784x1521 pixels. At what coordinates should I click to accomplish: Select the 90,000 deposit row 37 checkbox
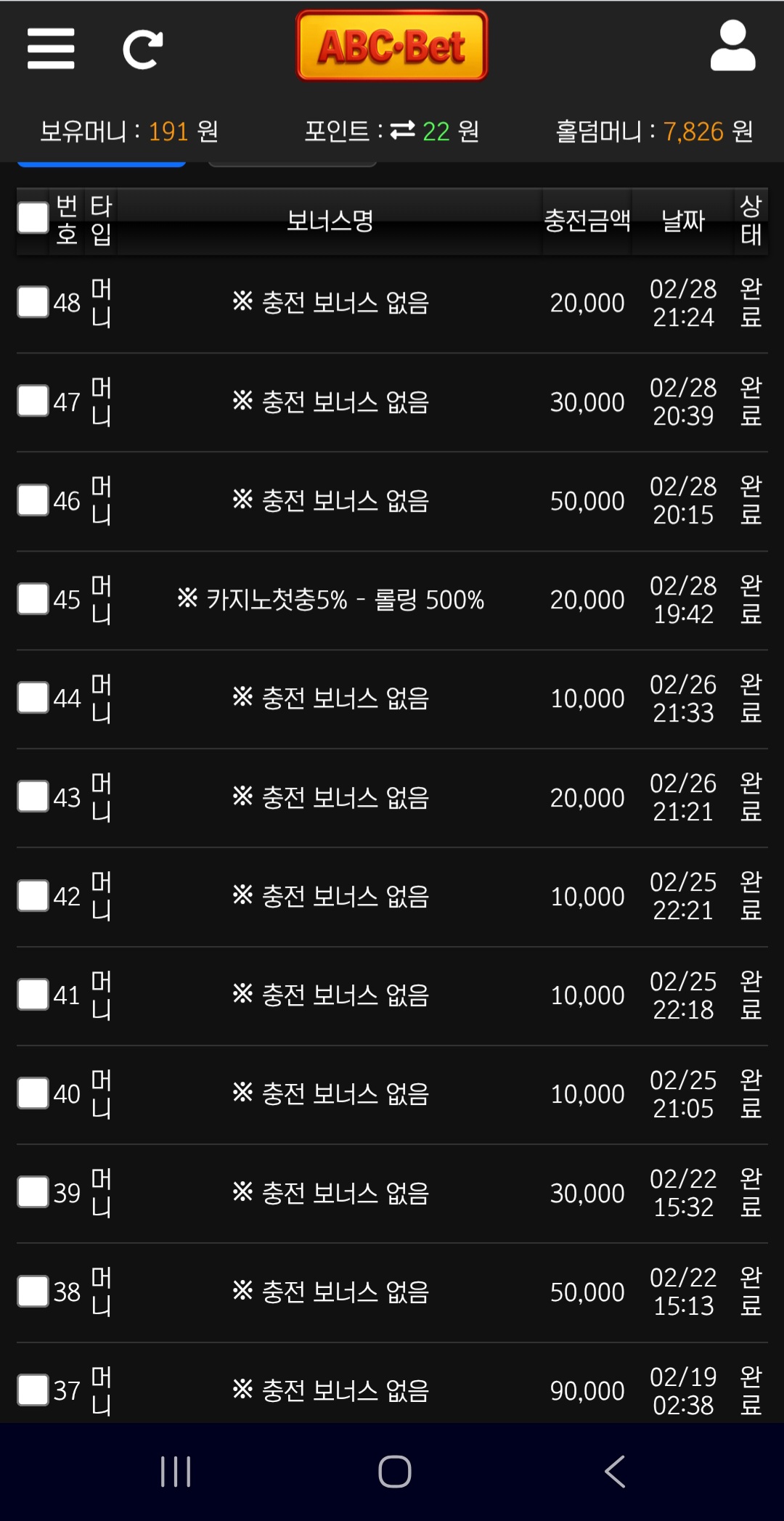coord(33,1390)
